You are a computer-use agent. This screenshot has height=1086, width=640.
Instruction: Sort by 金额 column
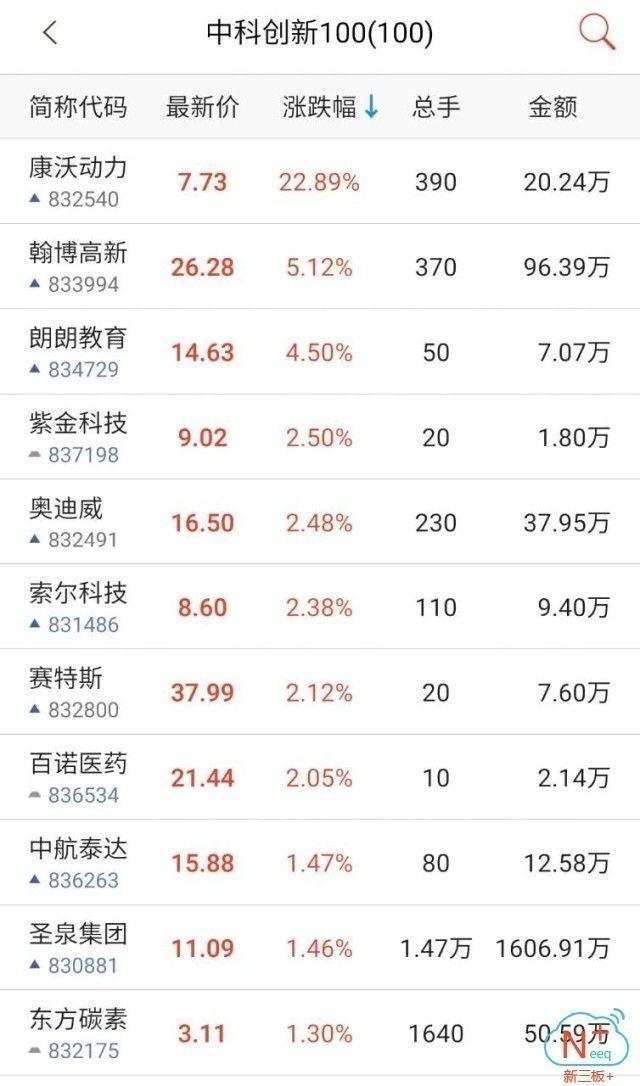553,108
